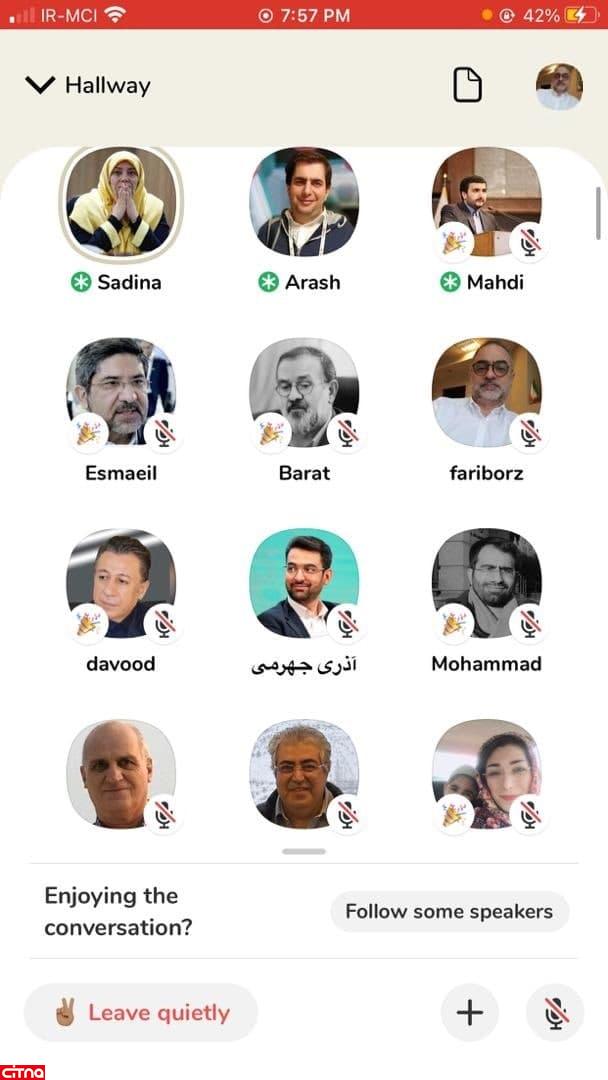Open the room document icon
Screen dimensions: 608x1080
(x=468, y=85)
